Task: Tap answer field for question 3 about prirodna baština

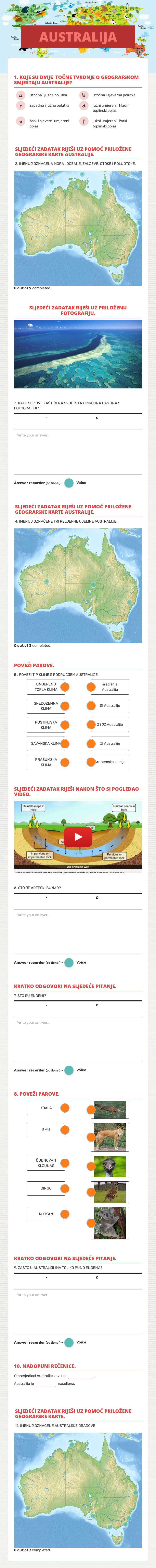Action: [x=78, y=451]
